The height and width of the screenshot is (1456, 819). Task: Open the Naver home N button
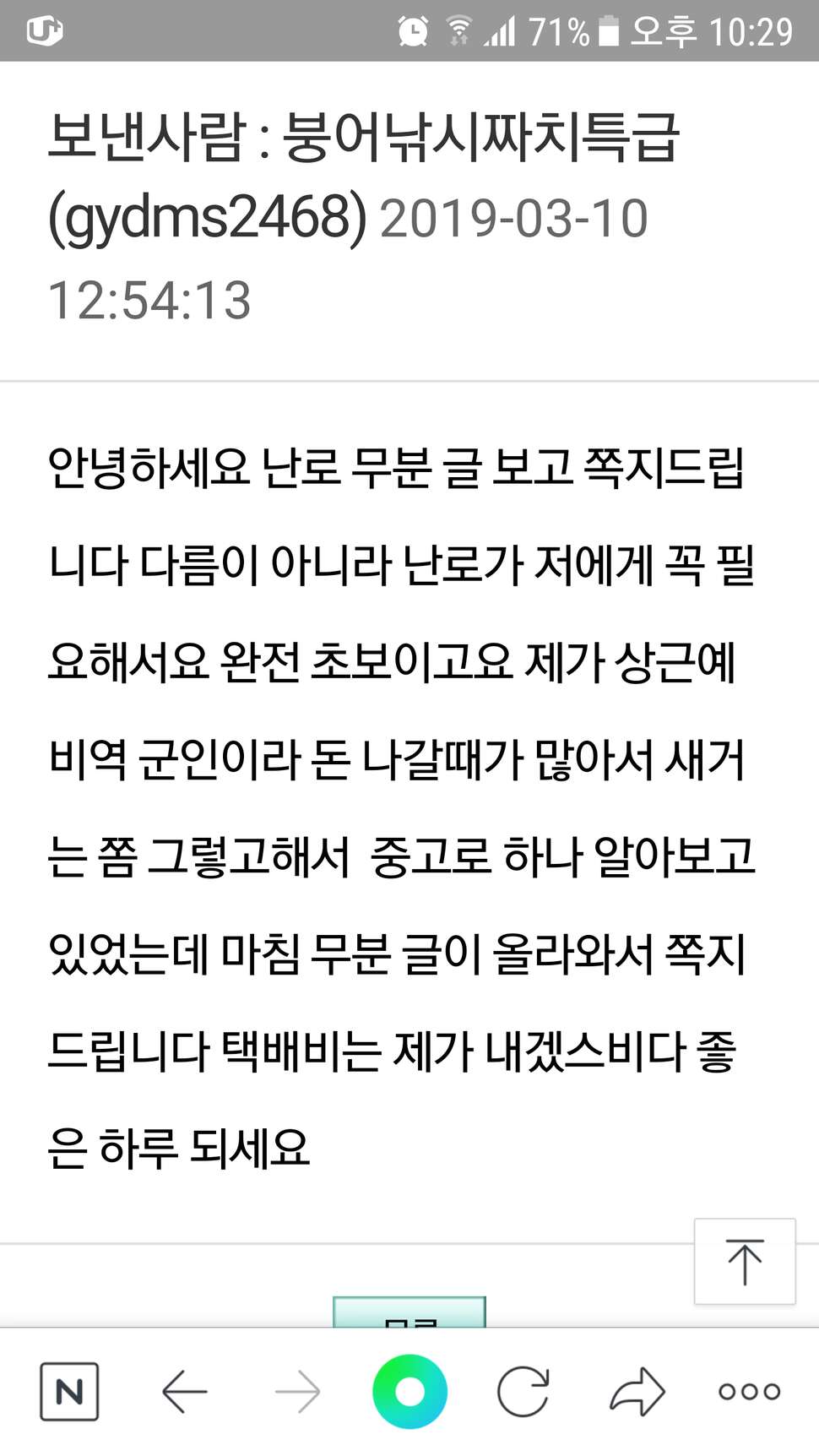69,1391
